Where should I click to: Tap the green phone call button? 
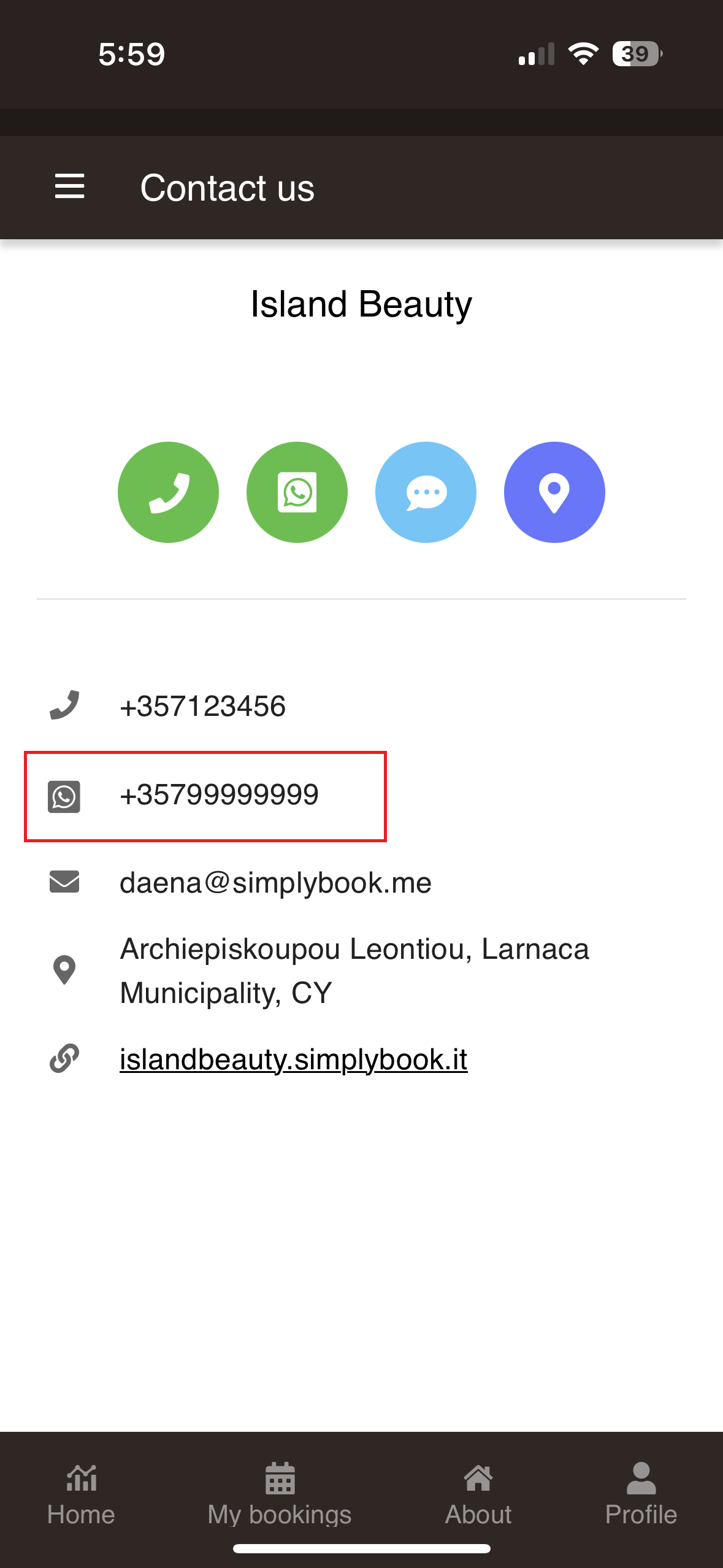[168, 492]
